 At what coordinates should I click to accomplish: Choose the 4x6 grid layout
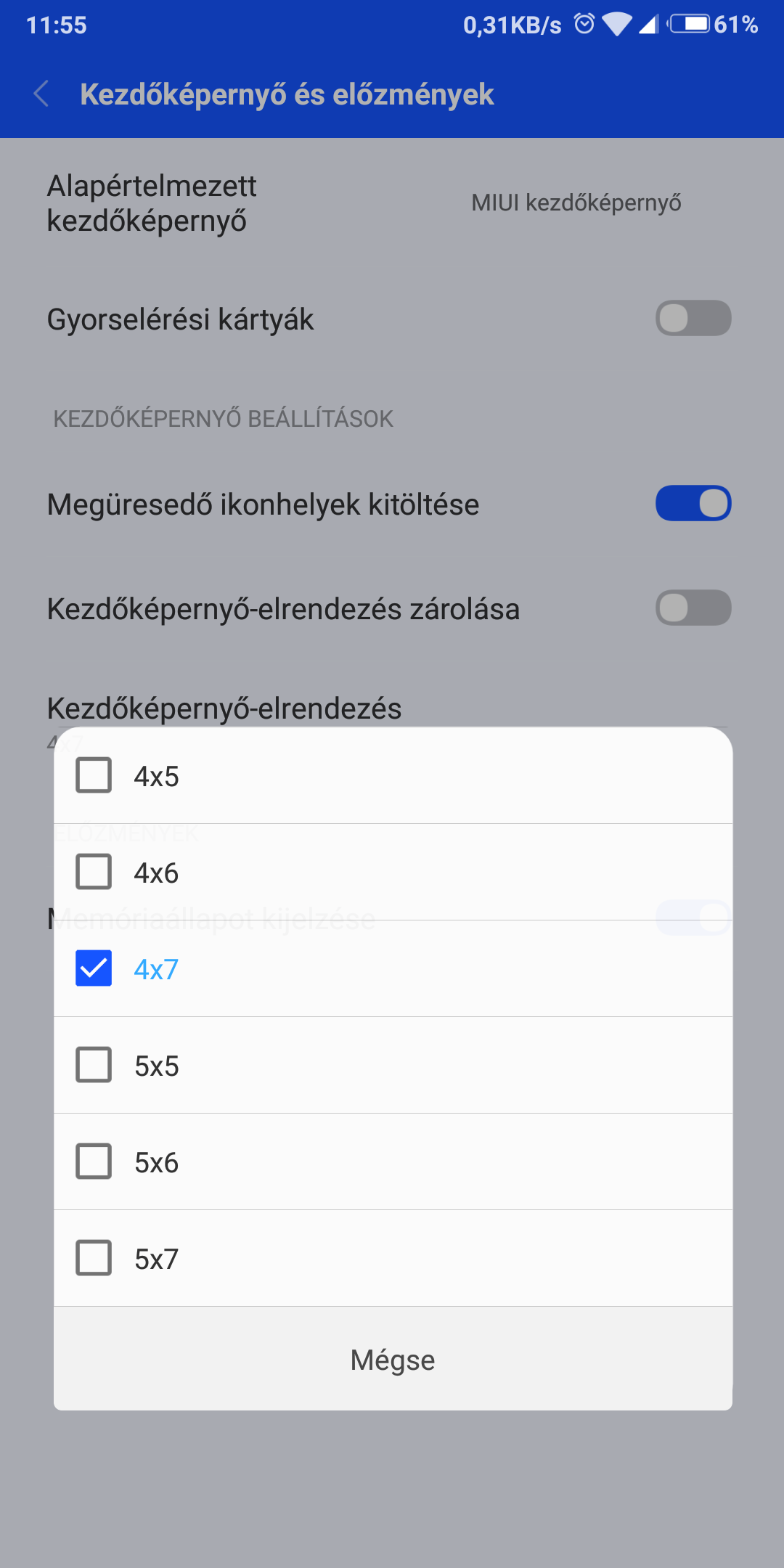393,872
